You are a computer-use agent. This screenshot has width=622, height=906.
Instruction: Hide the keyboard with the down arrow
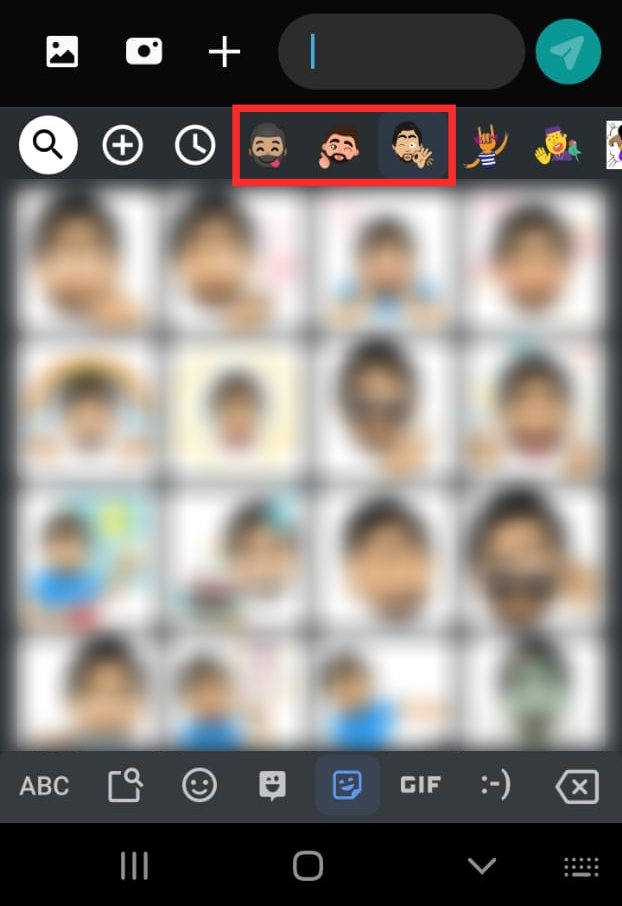tap(482, 866)
